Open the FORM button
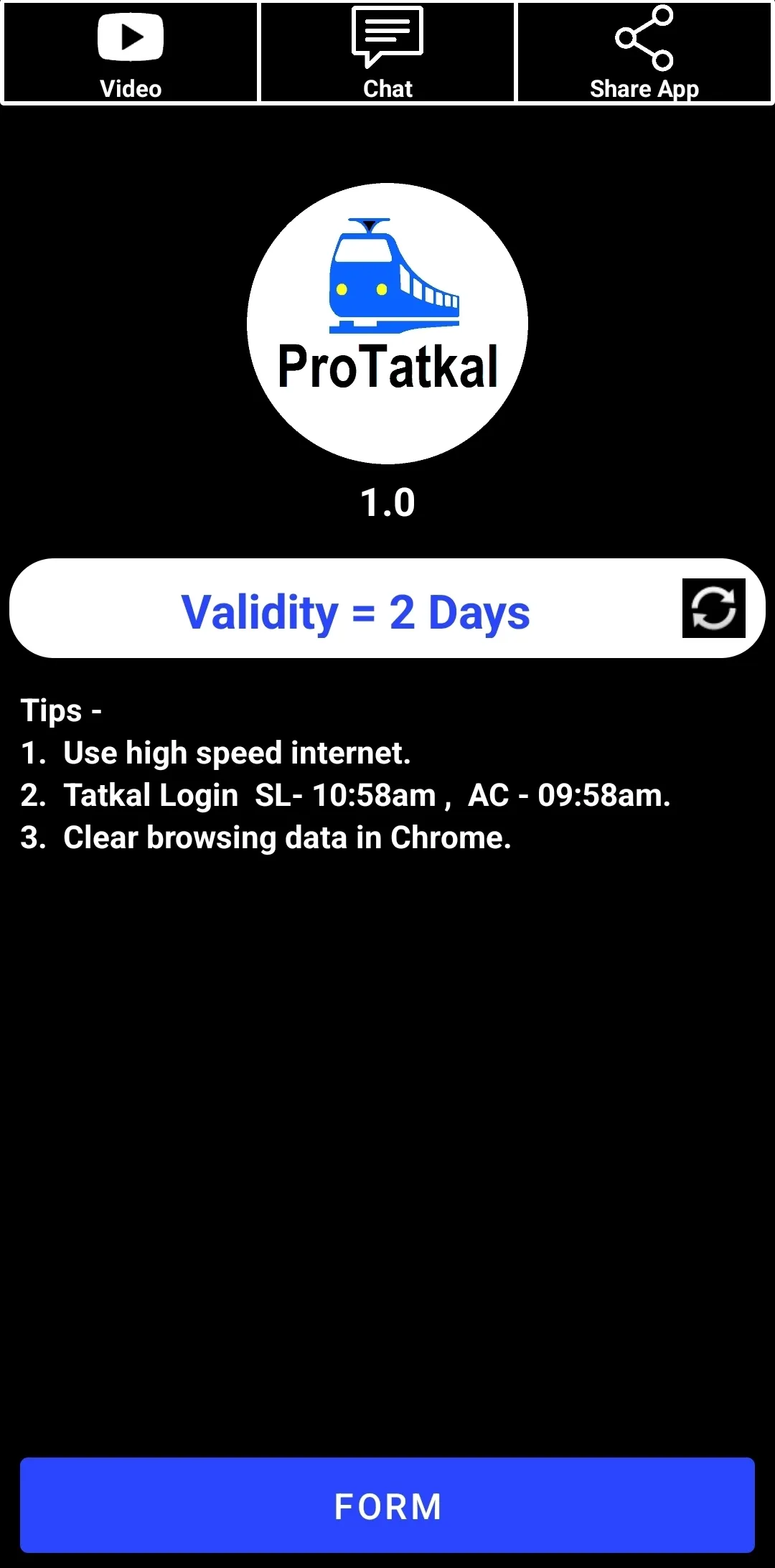The width and height of the screenshot is (775, 1568). (x=387, y=1506)
